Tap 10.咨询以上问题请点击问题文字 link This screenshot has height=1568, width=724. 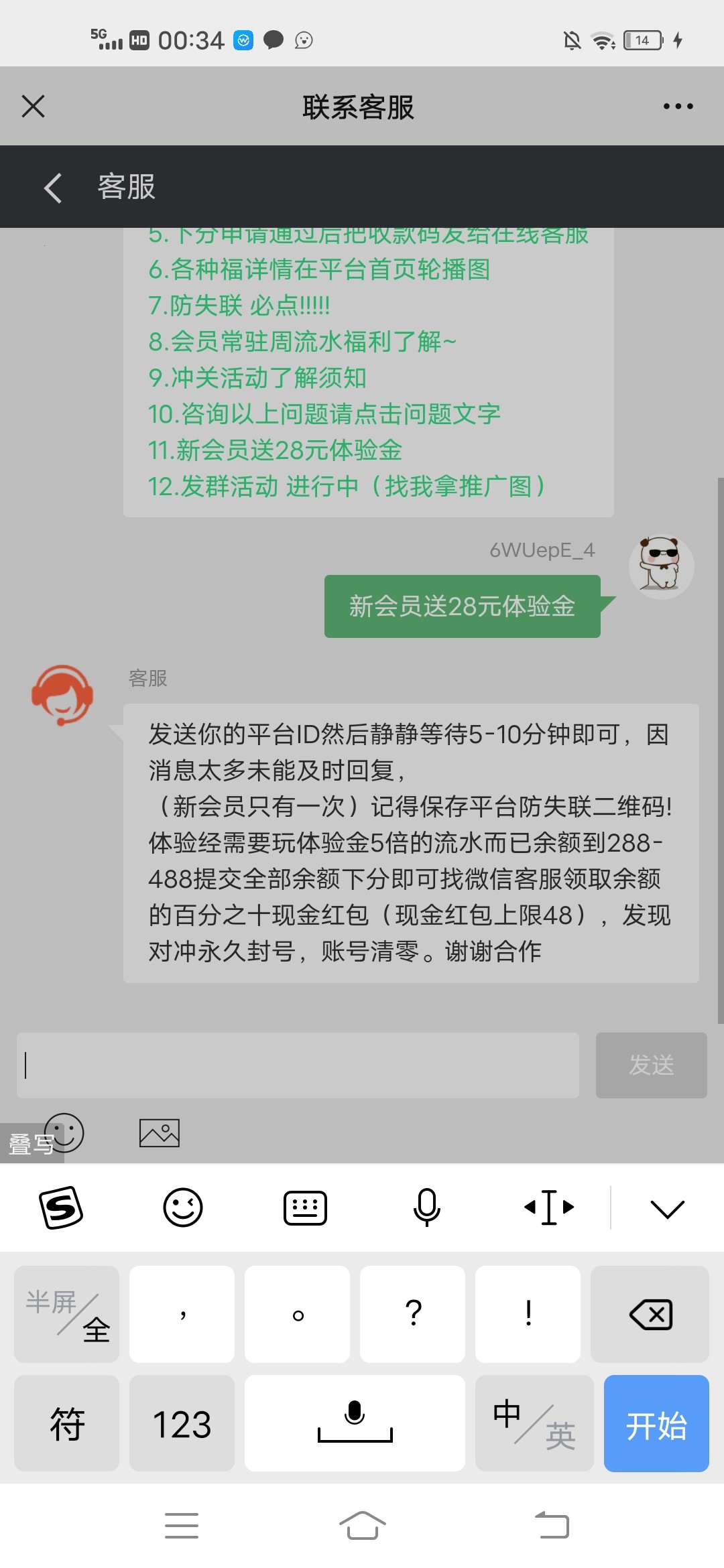324,414
